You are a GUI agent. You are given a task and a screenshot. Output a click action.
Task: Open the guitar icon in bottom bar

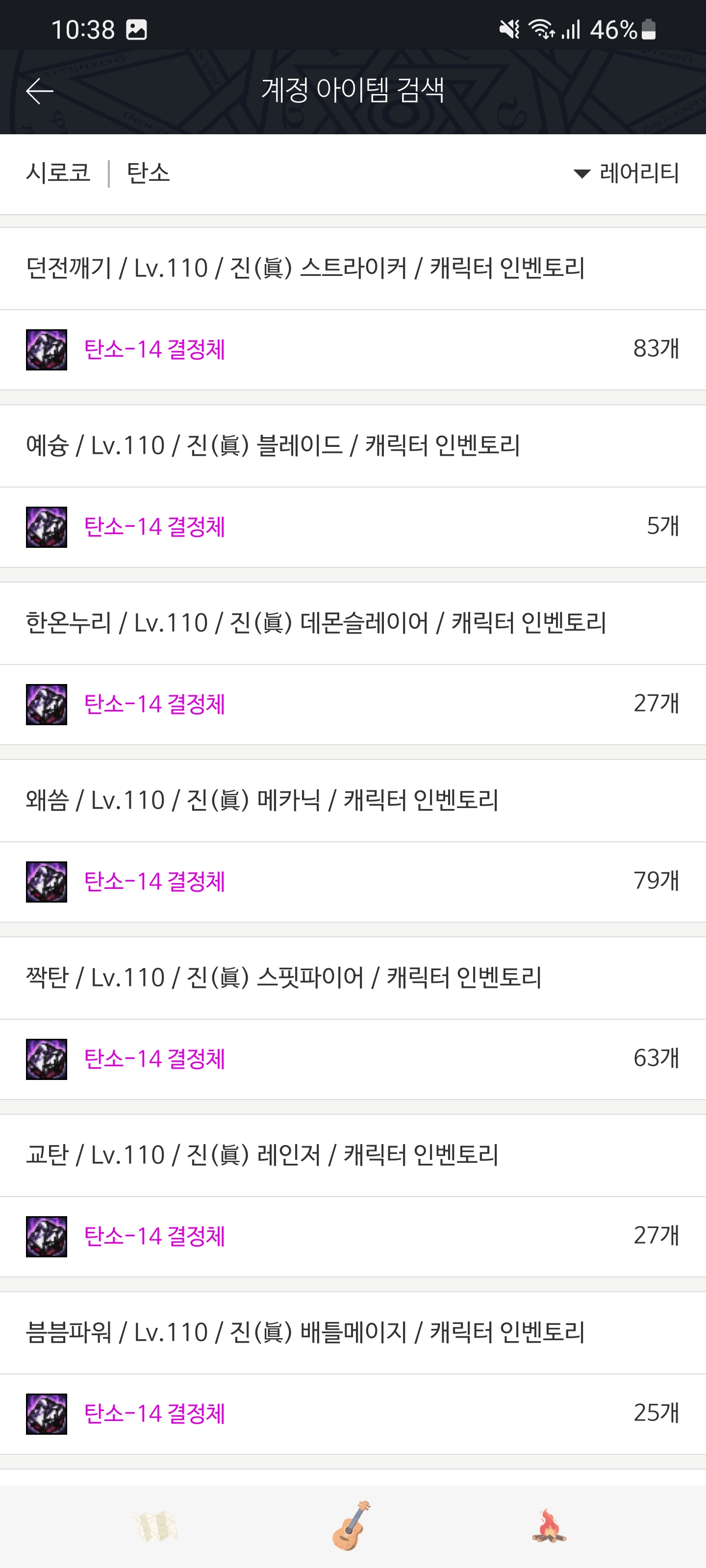352,1526
